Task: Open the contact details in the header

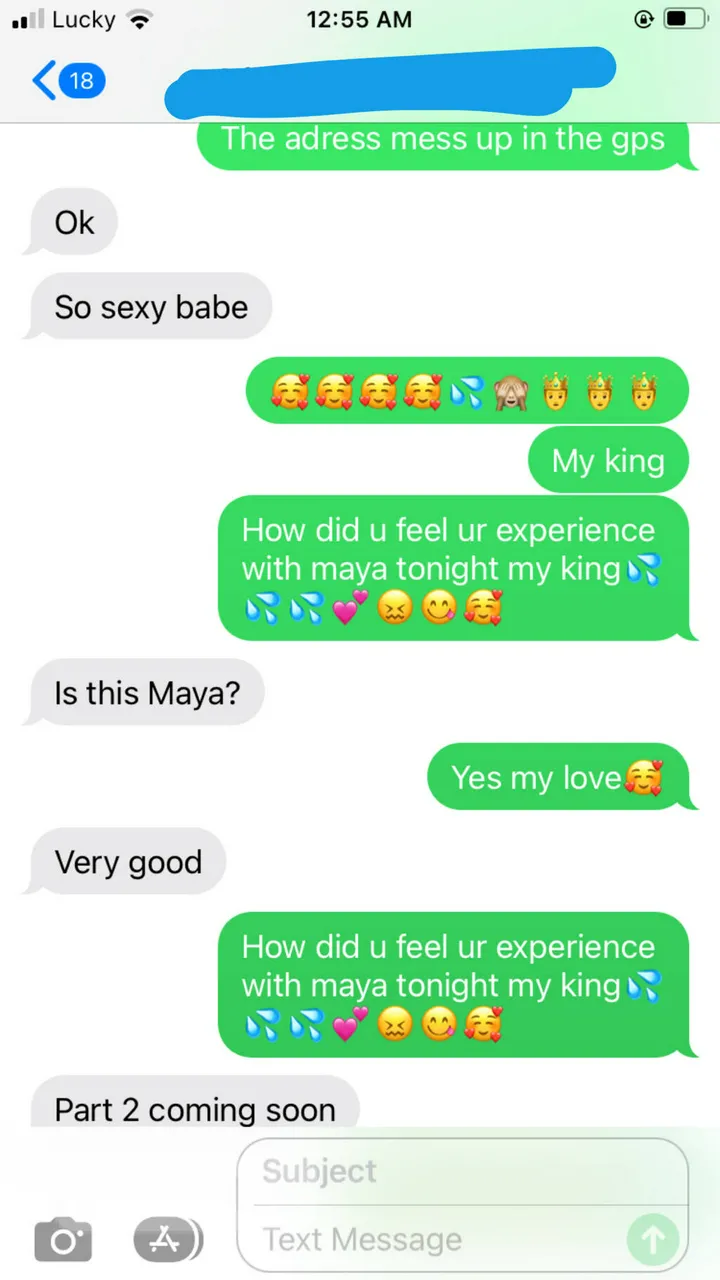Action: (390, 78)
